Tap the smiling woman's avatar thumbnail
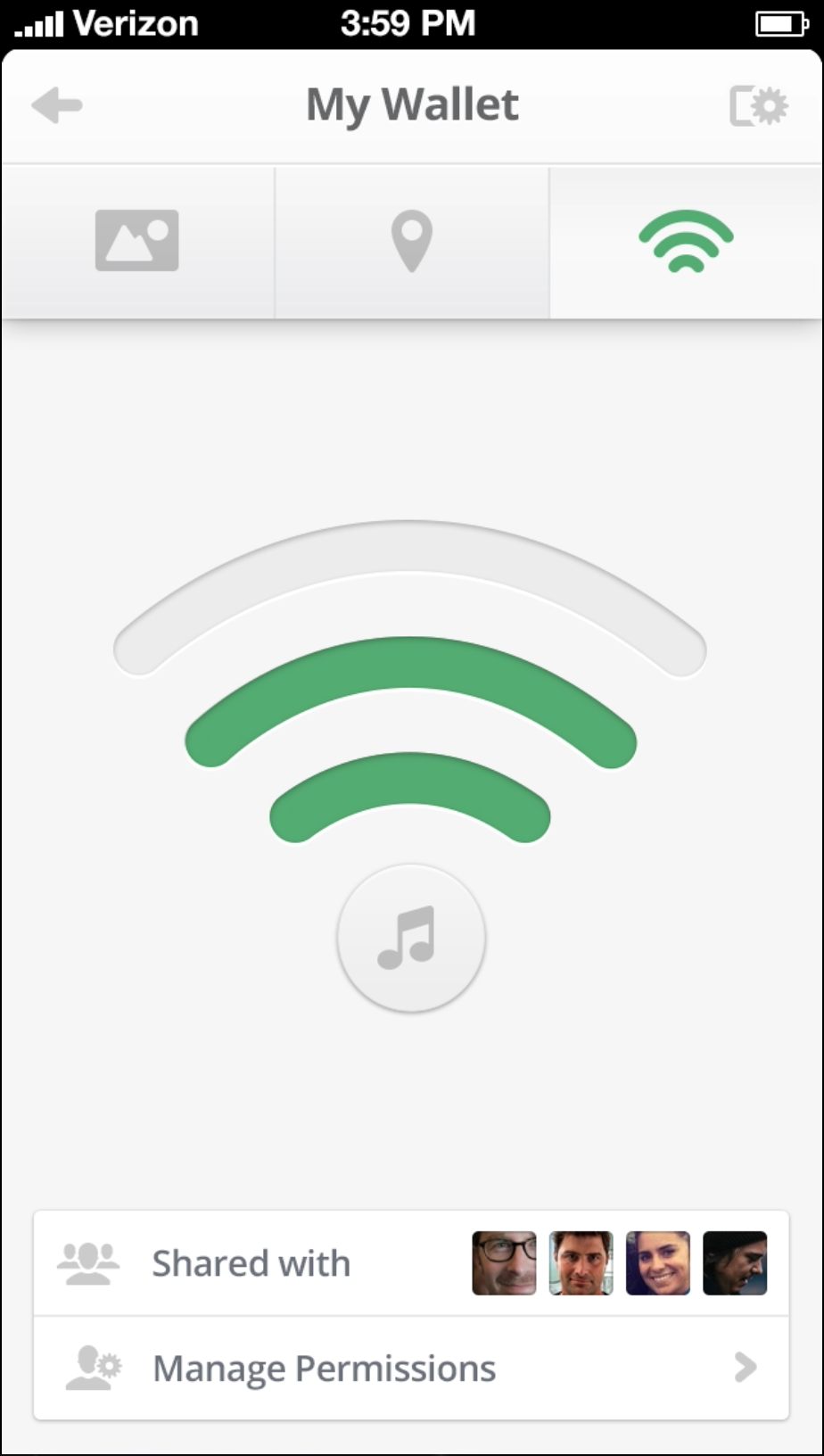Image resolution: width=824 pixels, height=1456 pixels. 657,1262
